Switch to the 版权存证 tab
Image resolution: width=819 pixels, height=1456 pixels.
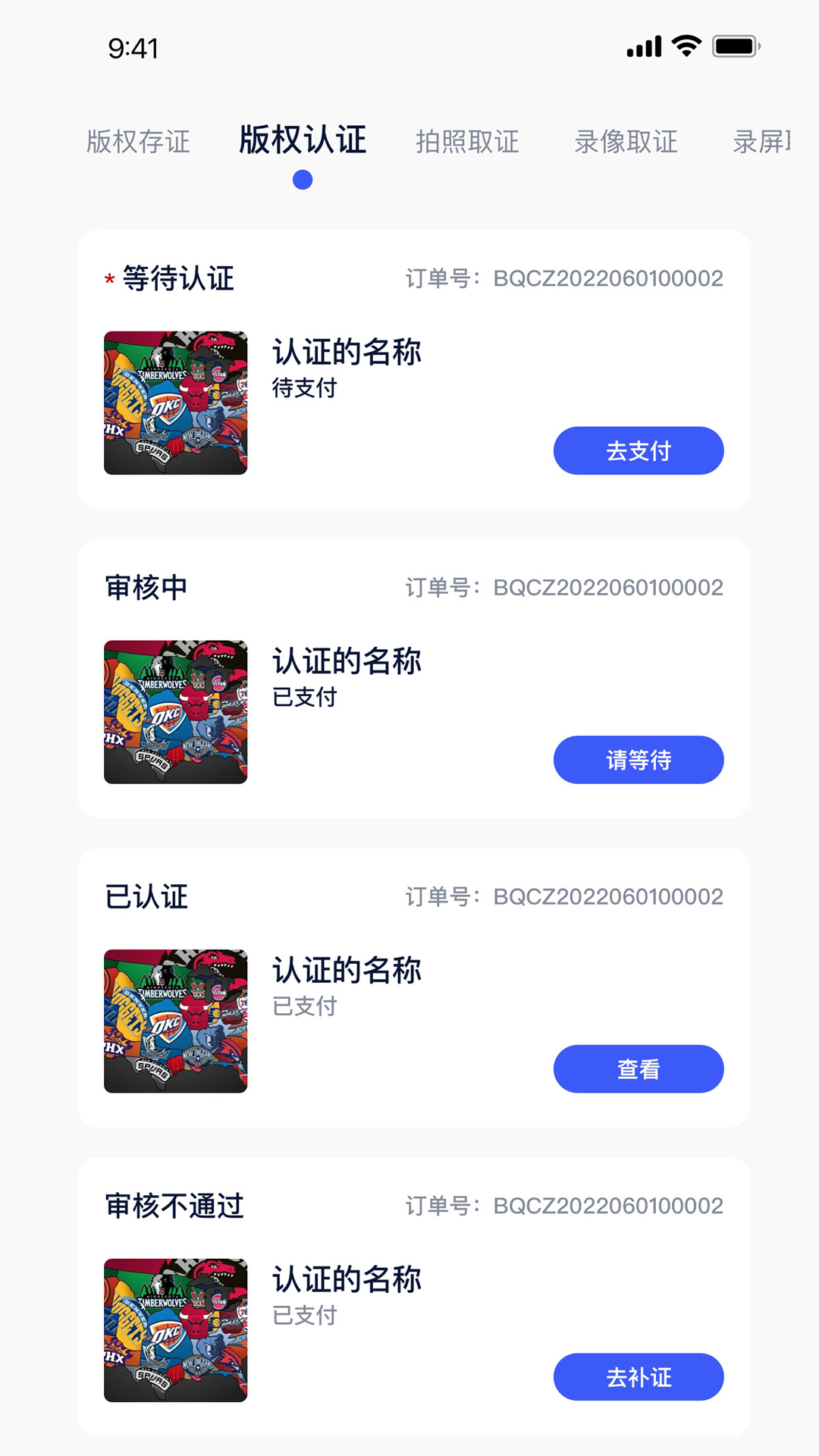pyautogui.click(x=138, y=142)
